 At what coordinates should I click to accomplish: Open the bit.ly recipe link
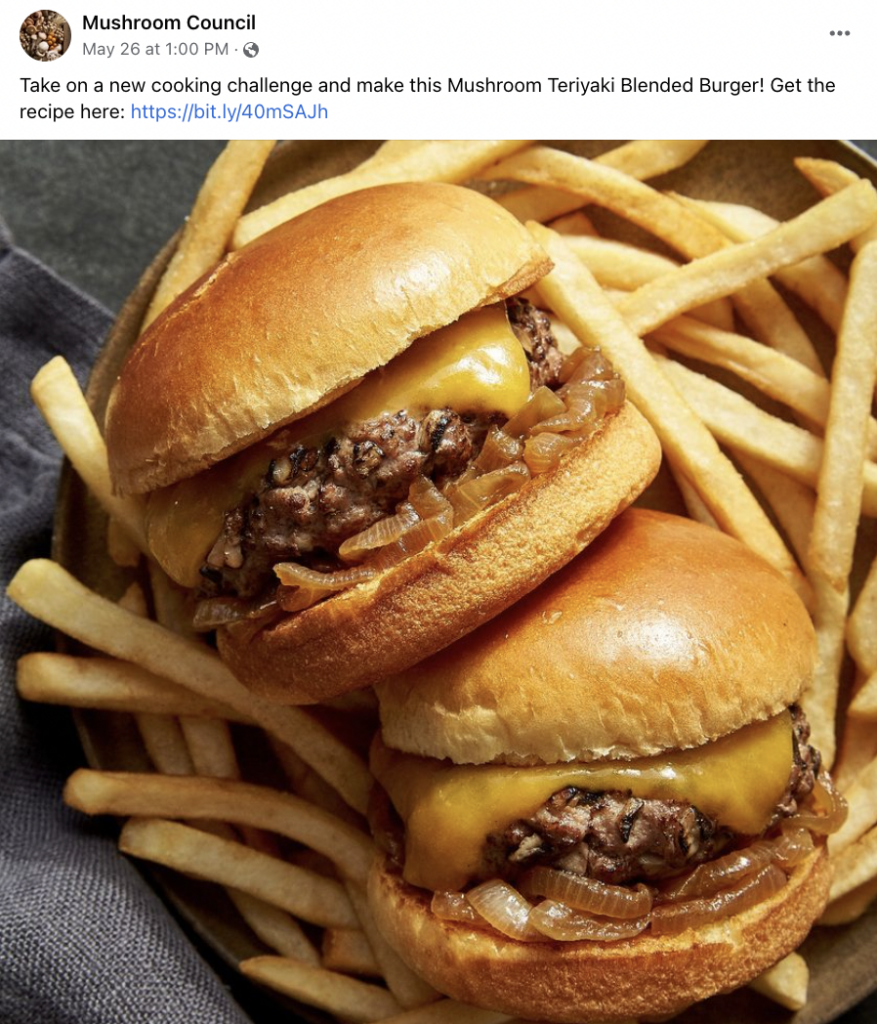point(229,112)
